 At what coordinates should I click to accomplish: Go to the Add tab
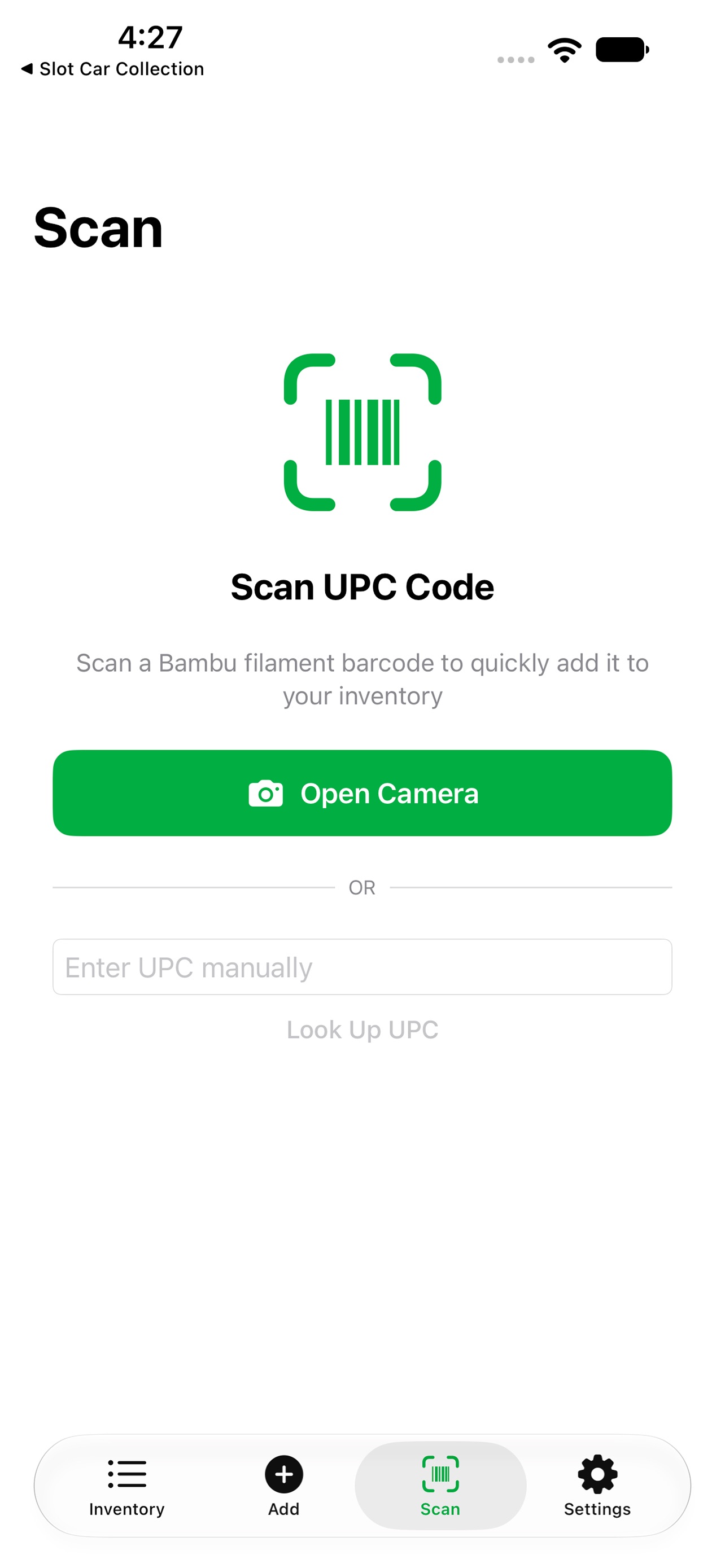point(283,1485)
